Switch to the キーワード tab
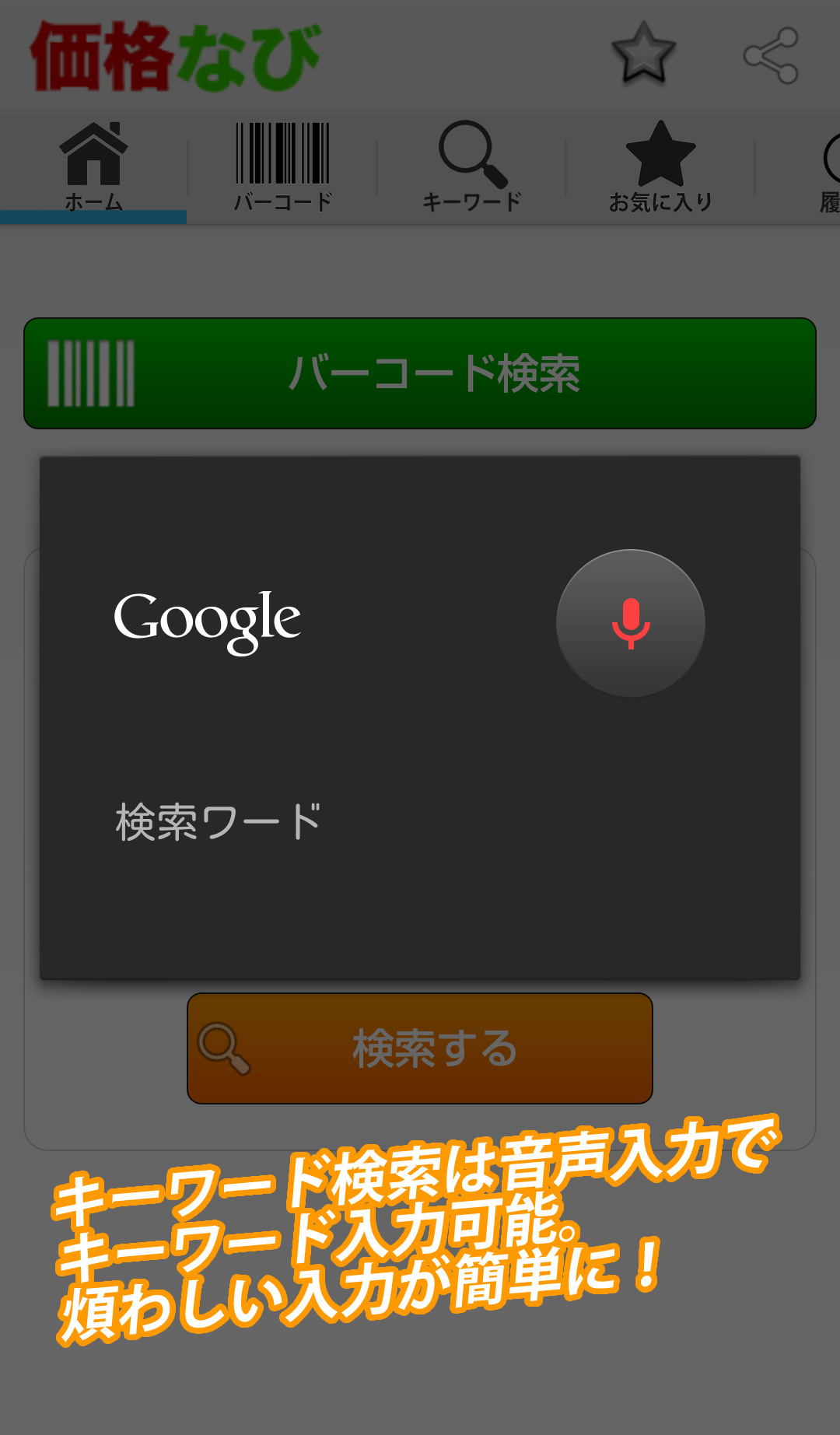Screen dimensions: 840x1435 coord(472,168)
